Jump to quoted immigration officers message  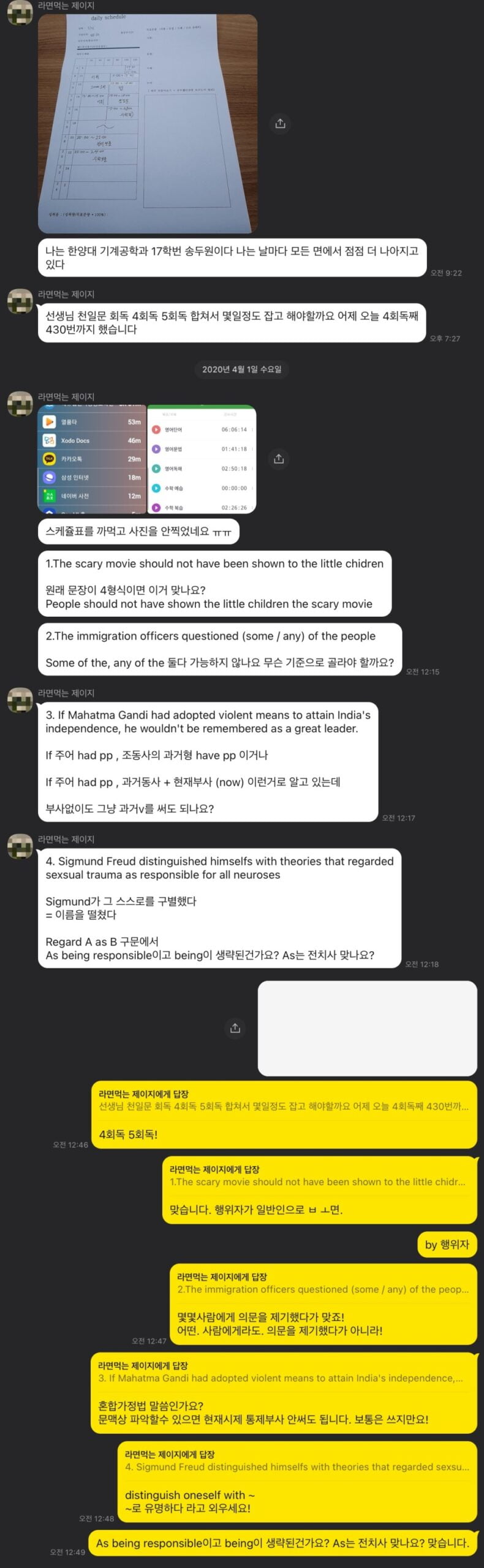coord(322,1284)
